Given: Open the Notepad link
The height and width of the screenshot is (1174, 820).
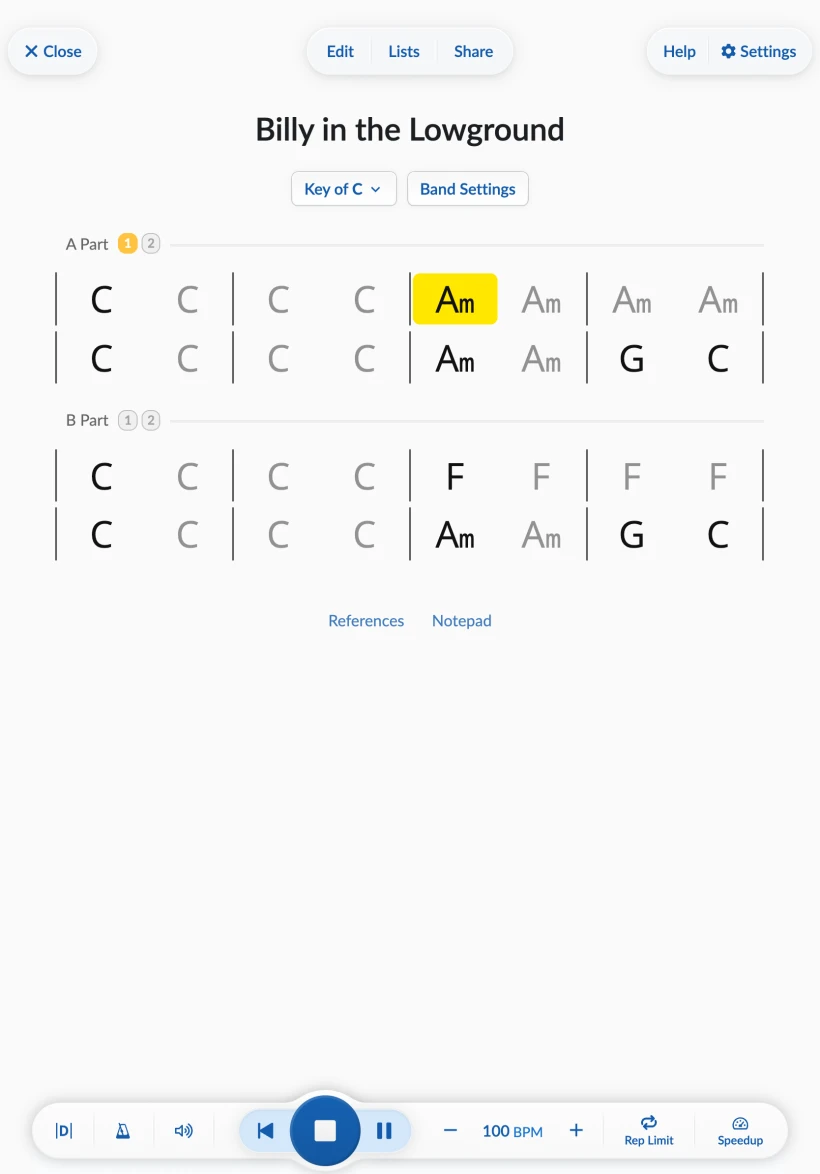Looking at the screenshot, I should [x=461, y=621].
